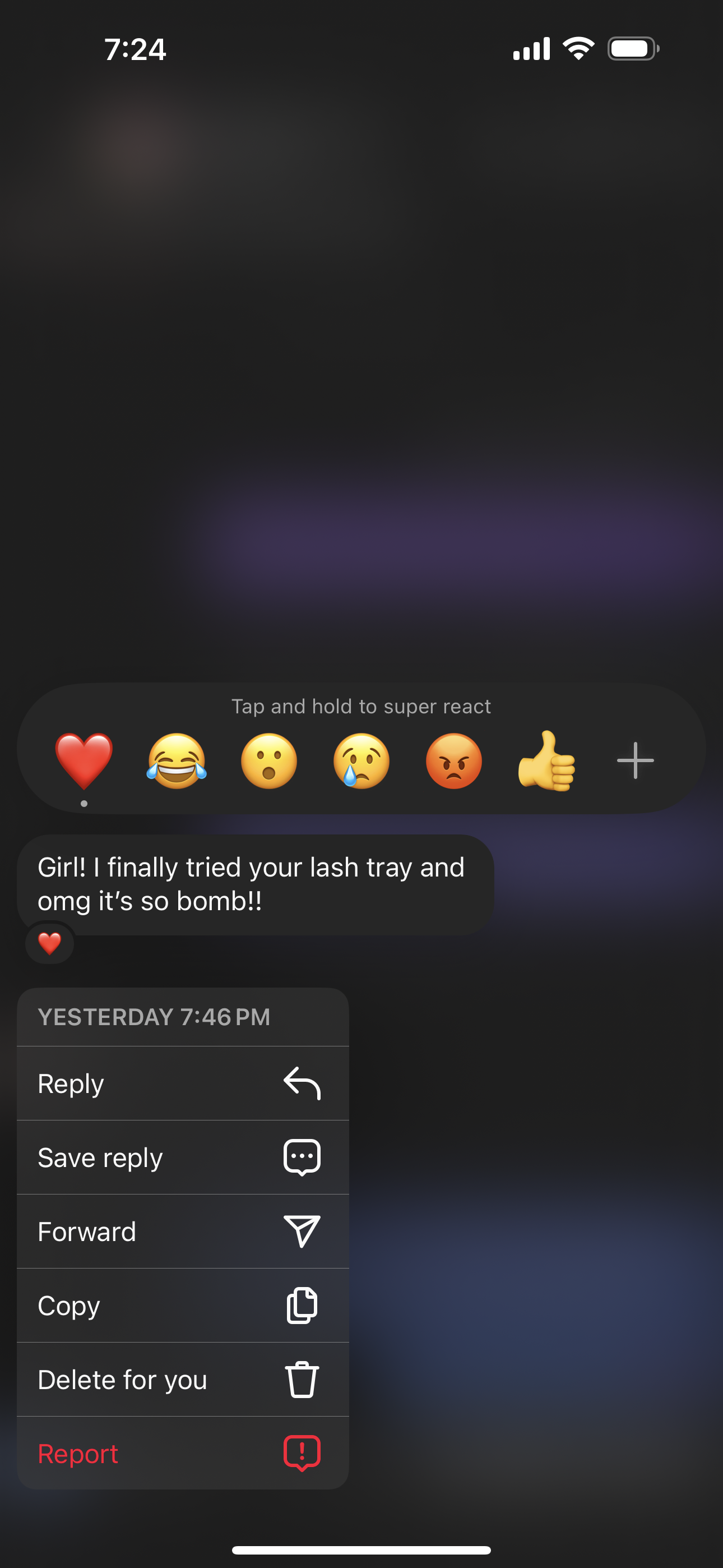The width and height of the screenshot is (723, 1568).
Task: Forward this message
Action: pos(183,1232)
